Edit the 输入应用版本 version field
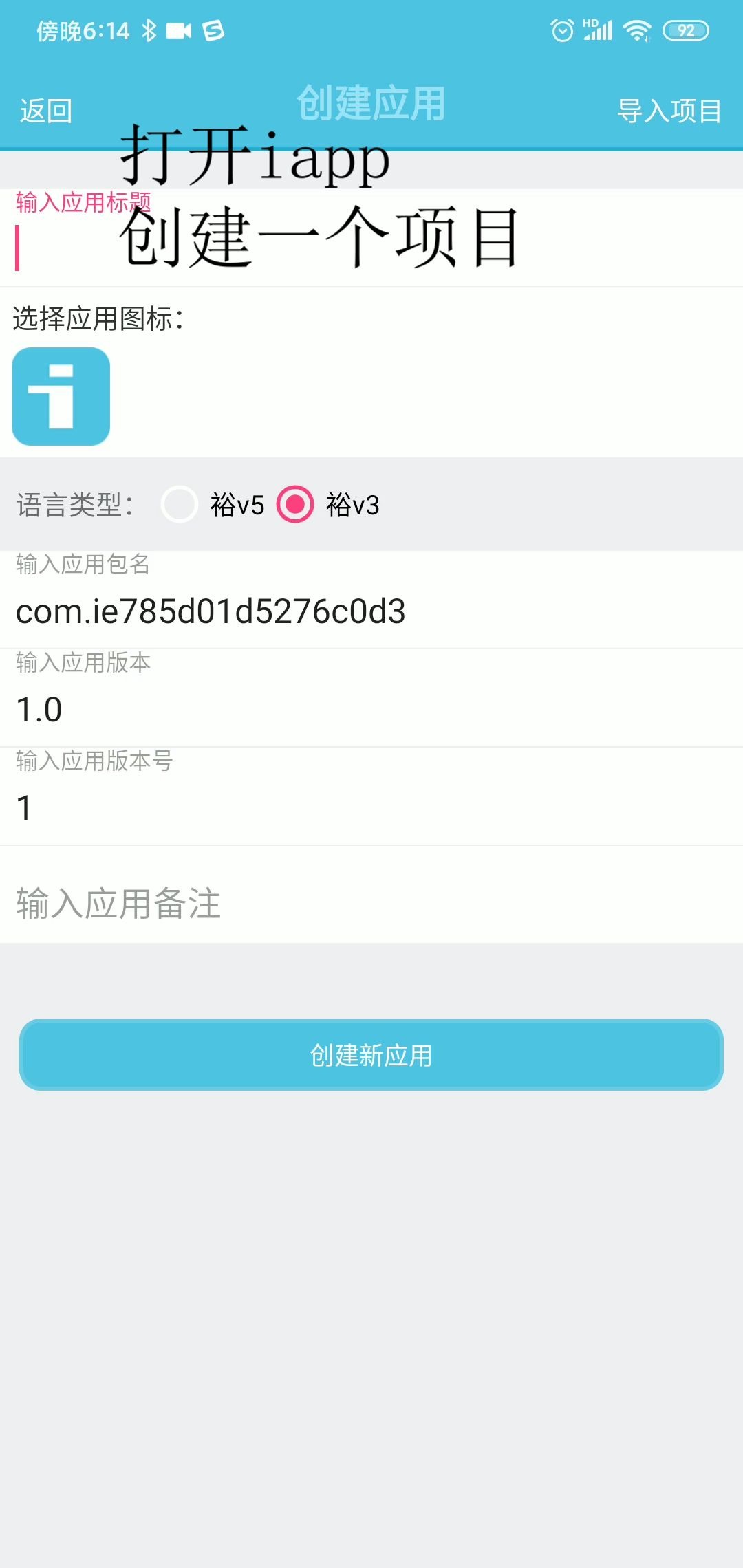 pyautogui.click(x=371, y=710)
